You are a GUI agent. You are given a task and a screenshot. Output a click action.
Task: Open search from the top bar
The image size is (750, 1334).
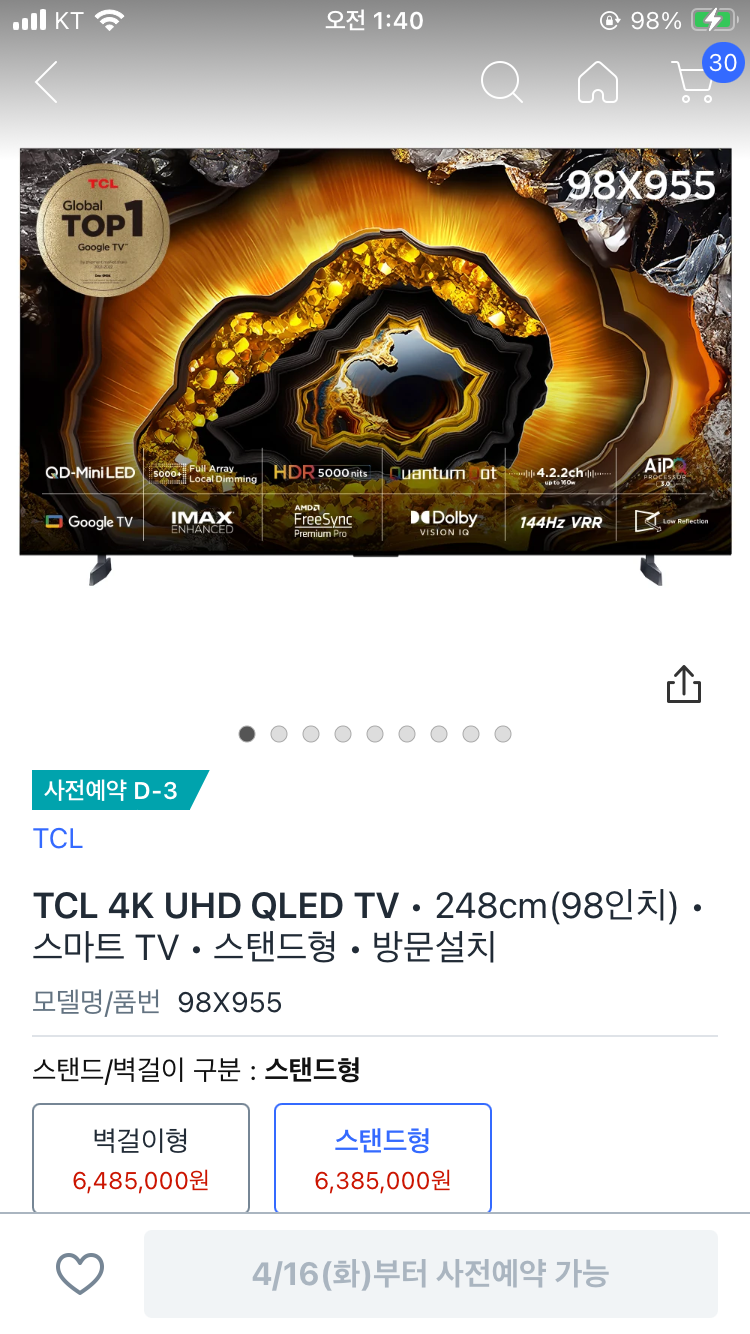click(501, 82)
